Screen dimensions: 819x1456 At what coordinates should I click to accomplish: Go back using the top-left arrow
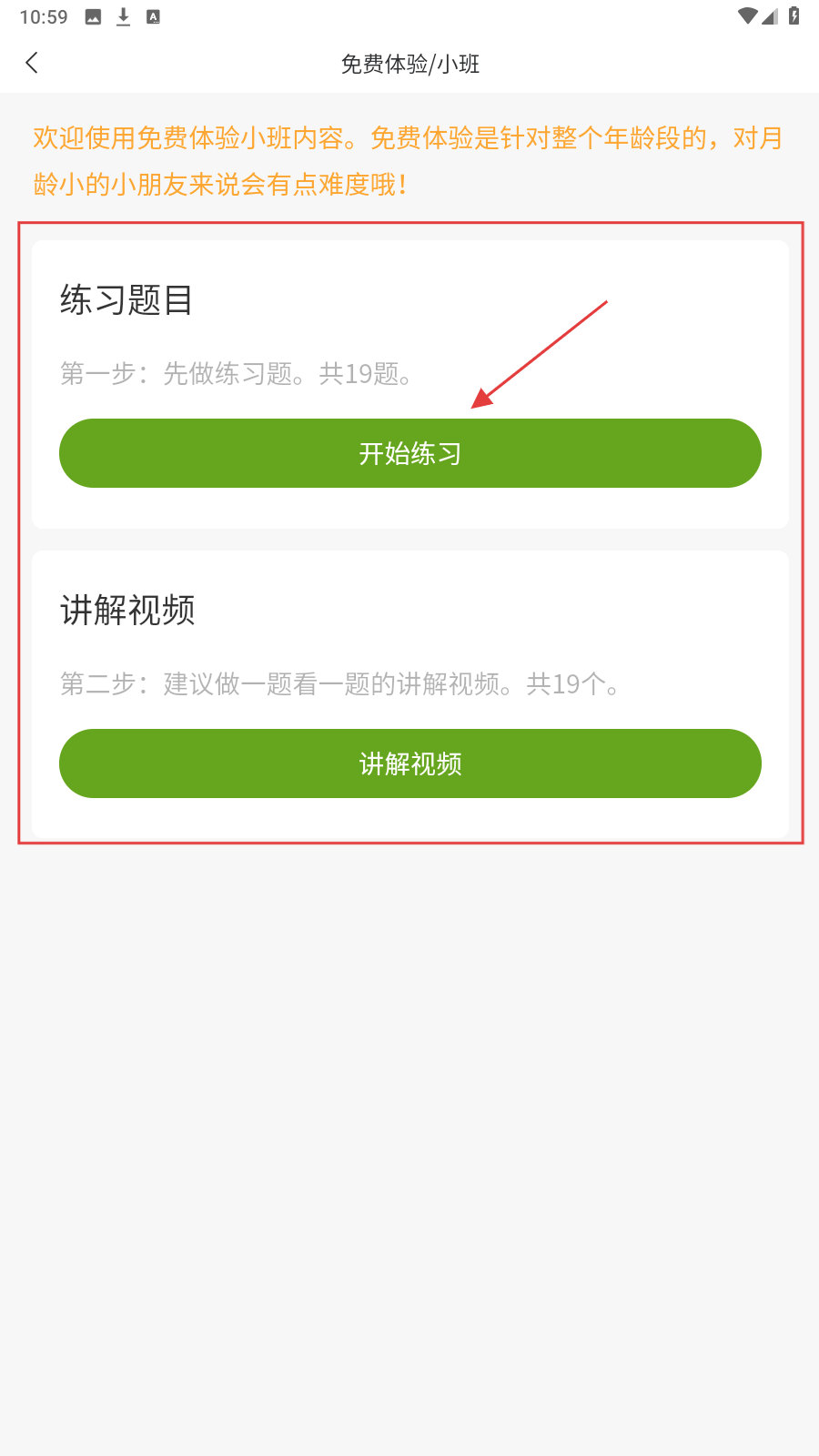[x=32, y=63]
